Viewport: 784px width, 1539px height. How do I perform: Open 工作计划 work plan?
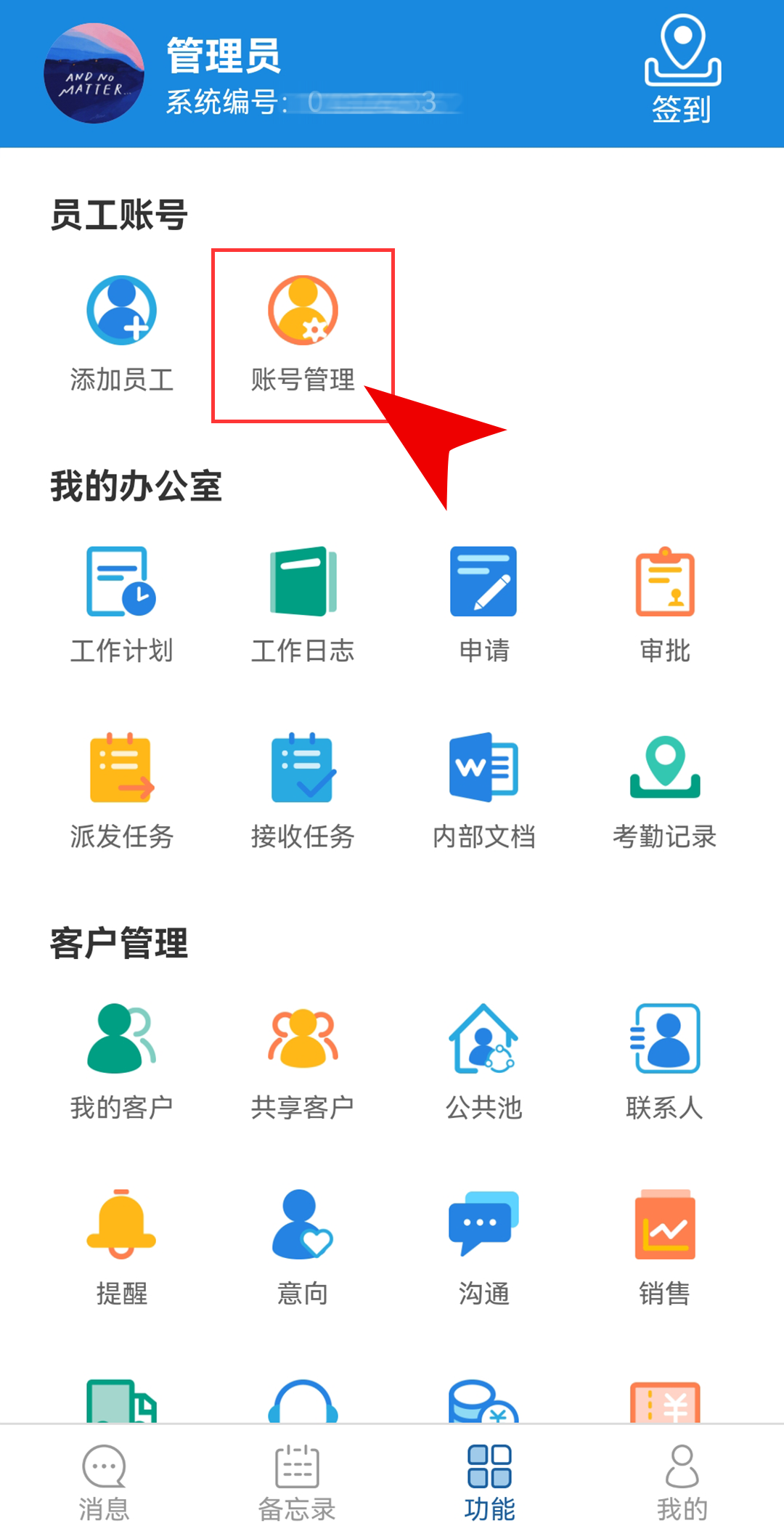pyautogui.click(x=121, y=604)
